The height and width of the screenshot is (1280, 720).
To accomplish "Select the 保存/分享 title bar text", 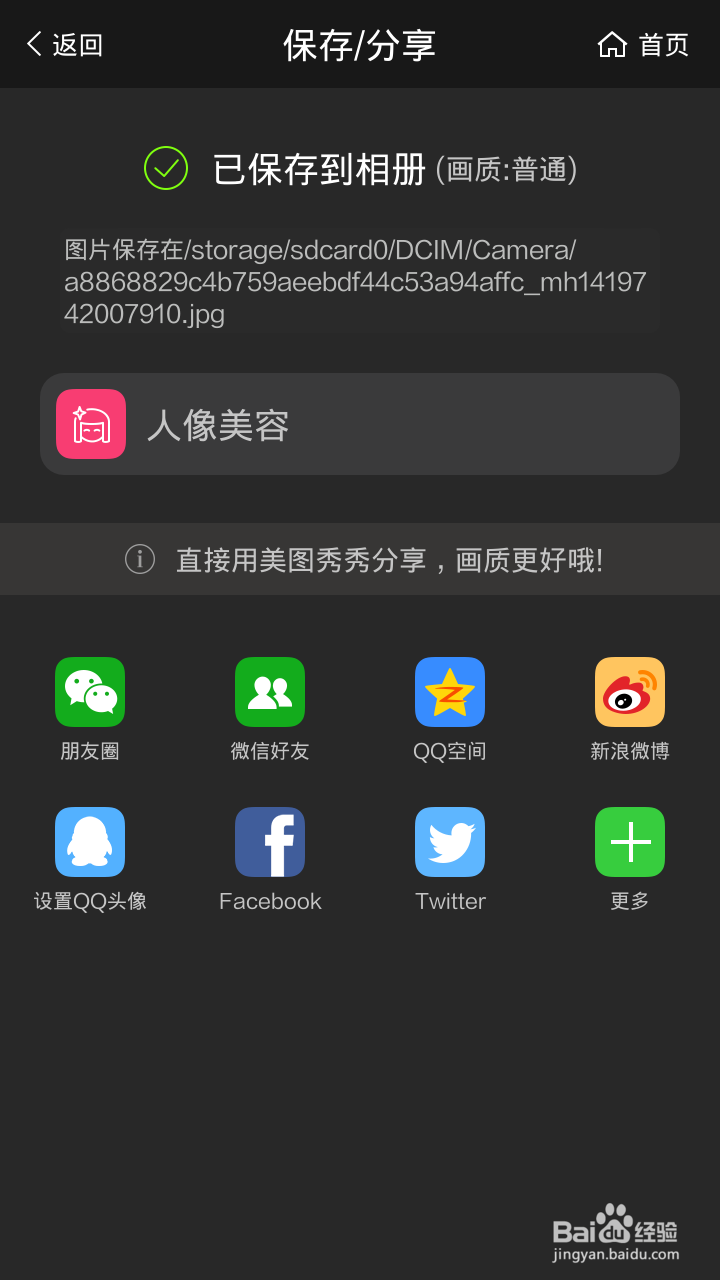I will point(360,44).
